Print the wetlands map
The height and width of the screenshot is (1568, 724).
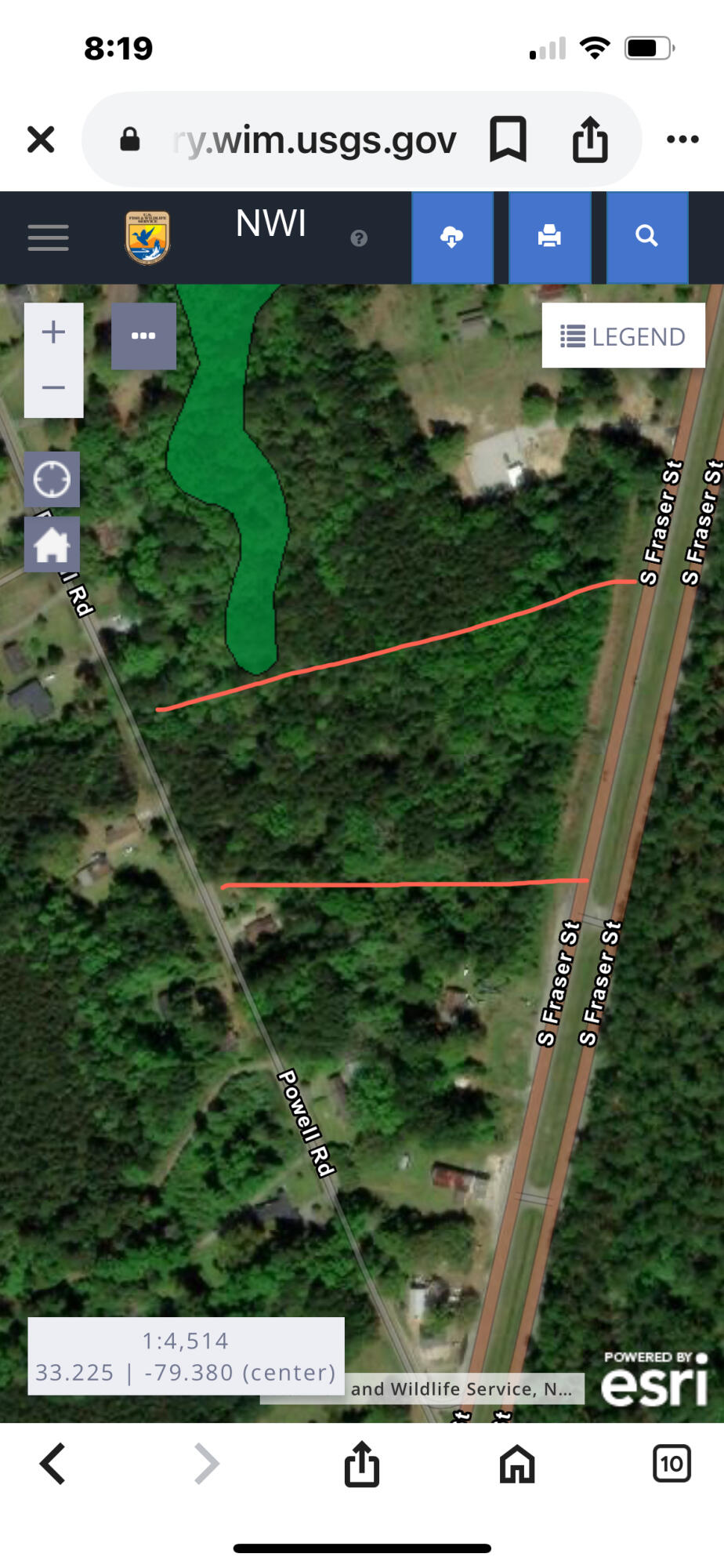coord(549,237)
